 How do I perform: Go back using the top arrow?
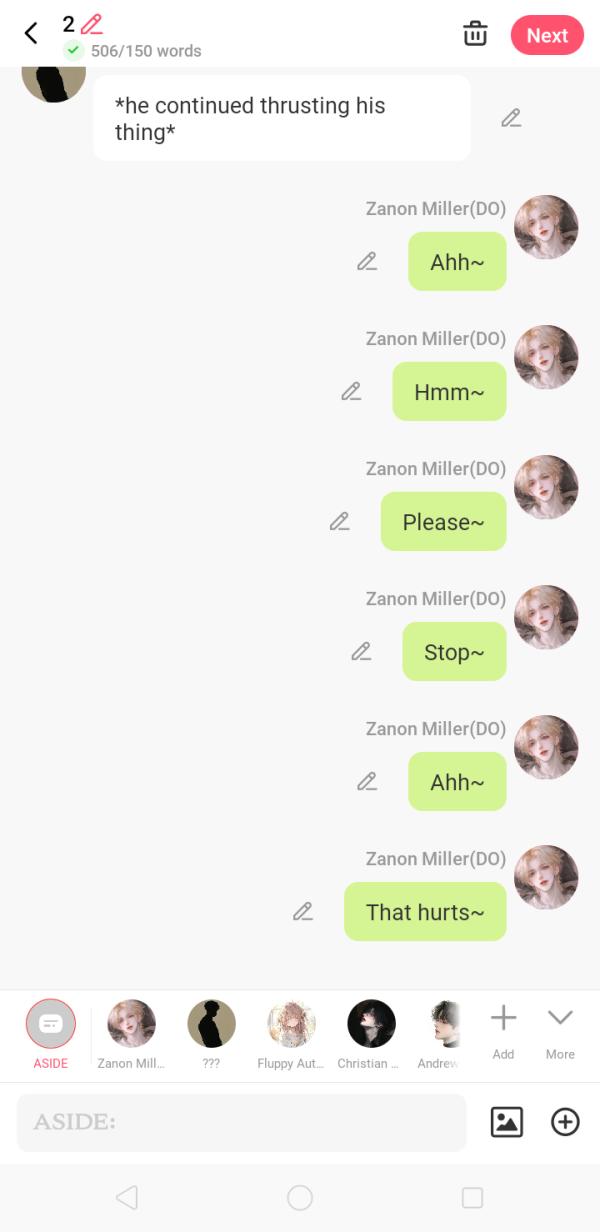click(31, 34)
